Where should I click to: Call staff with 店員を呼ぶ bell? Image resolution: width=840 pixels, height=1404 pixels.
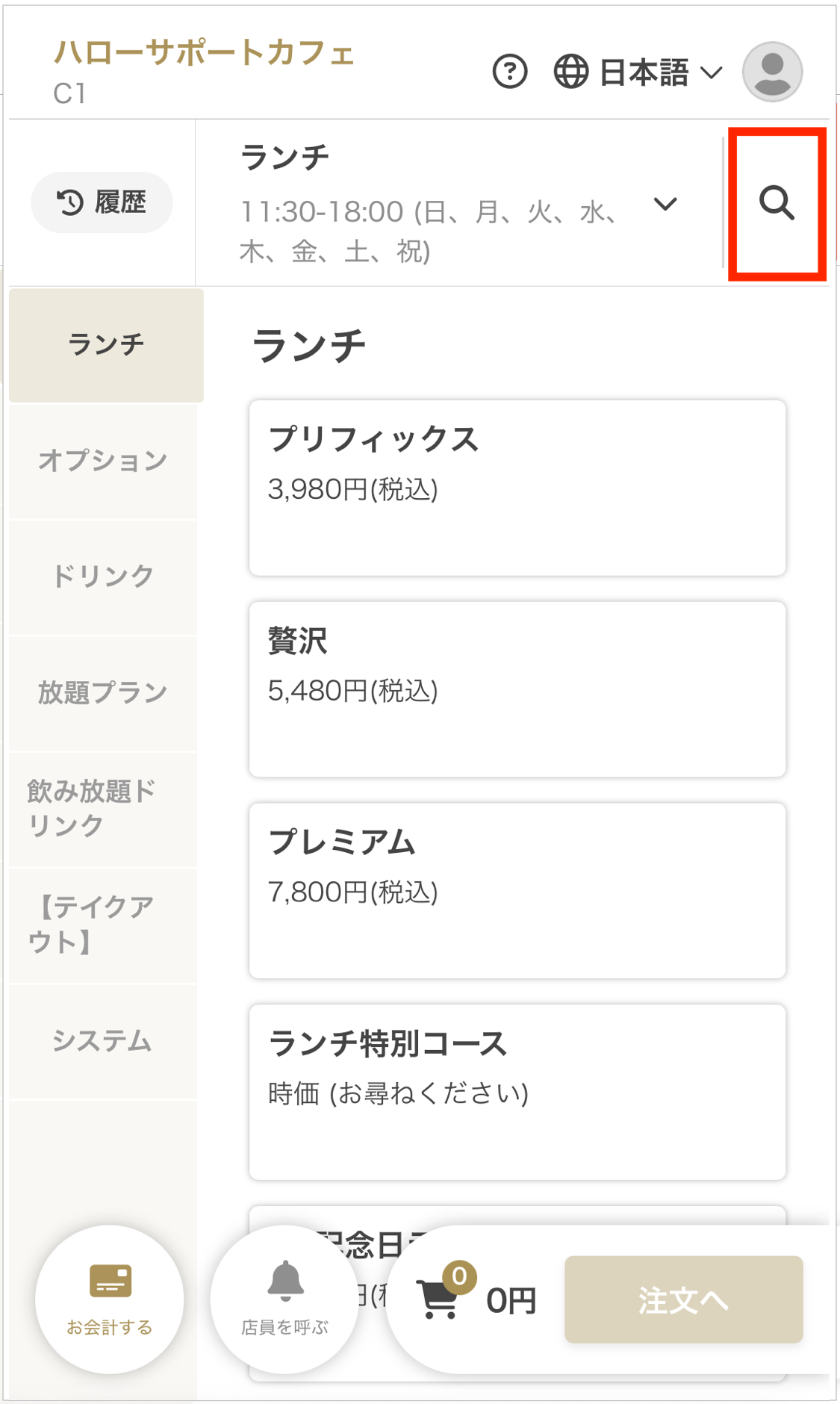pos(284,1299)
